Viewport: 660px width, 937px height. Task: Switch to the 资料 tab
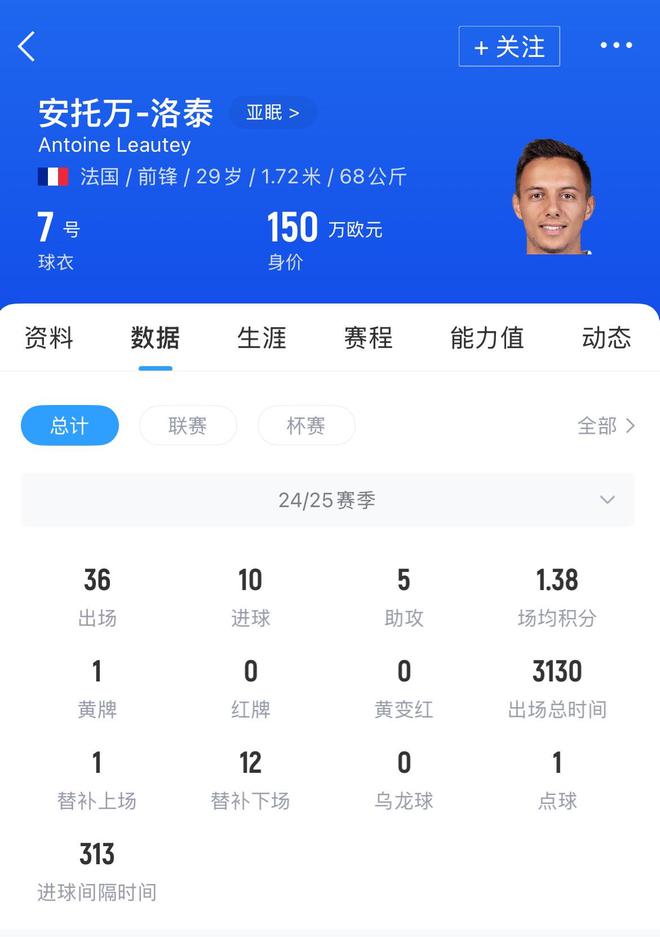pos(49,338)
